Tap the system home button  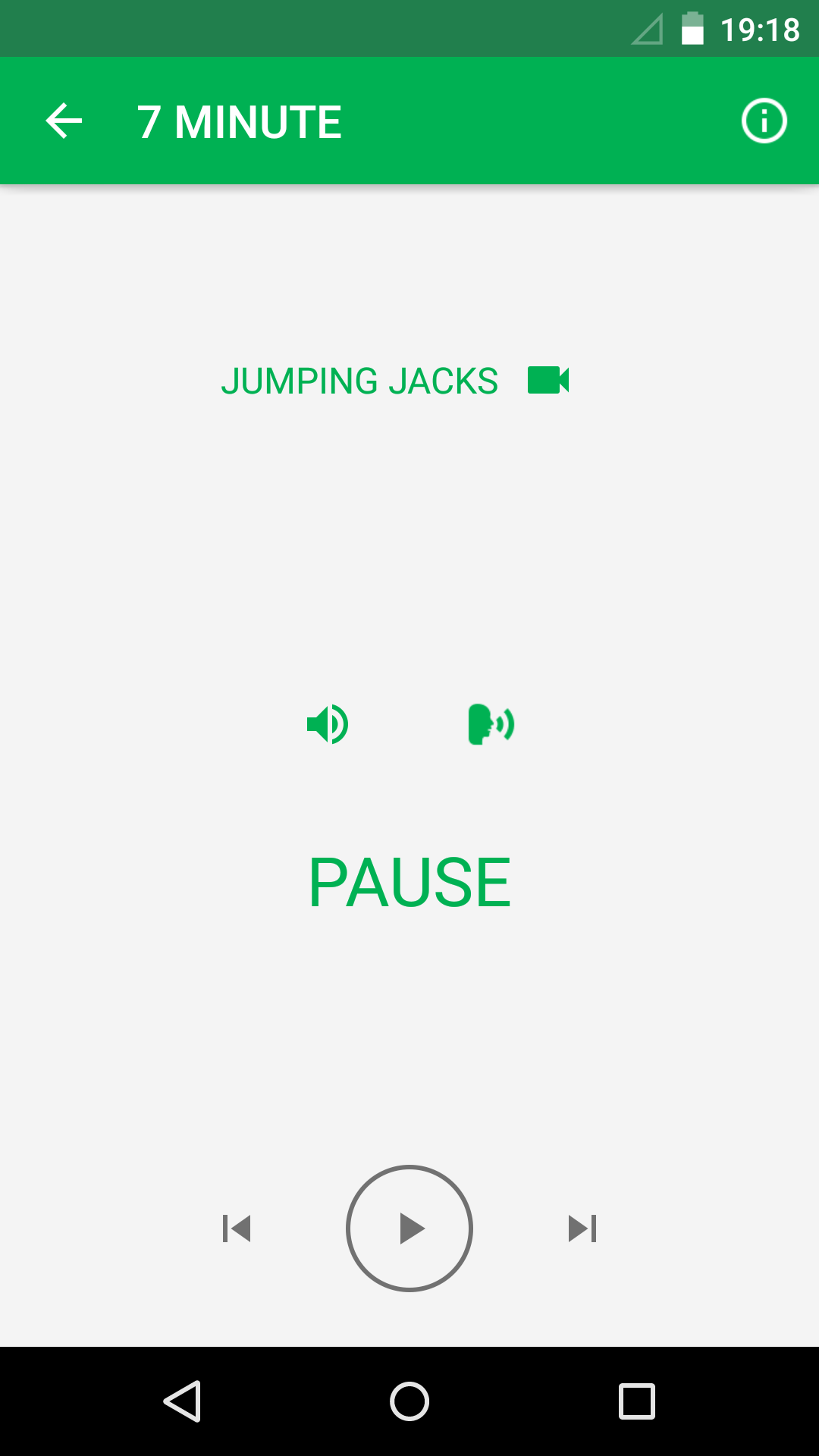pyautogui.click(x=409, y=1401)
